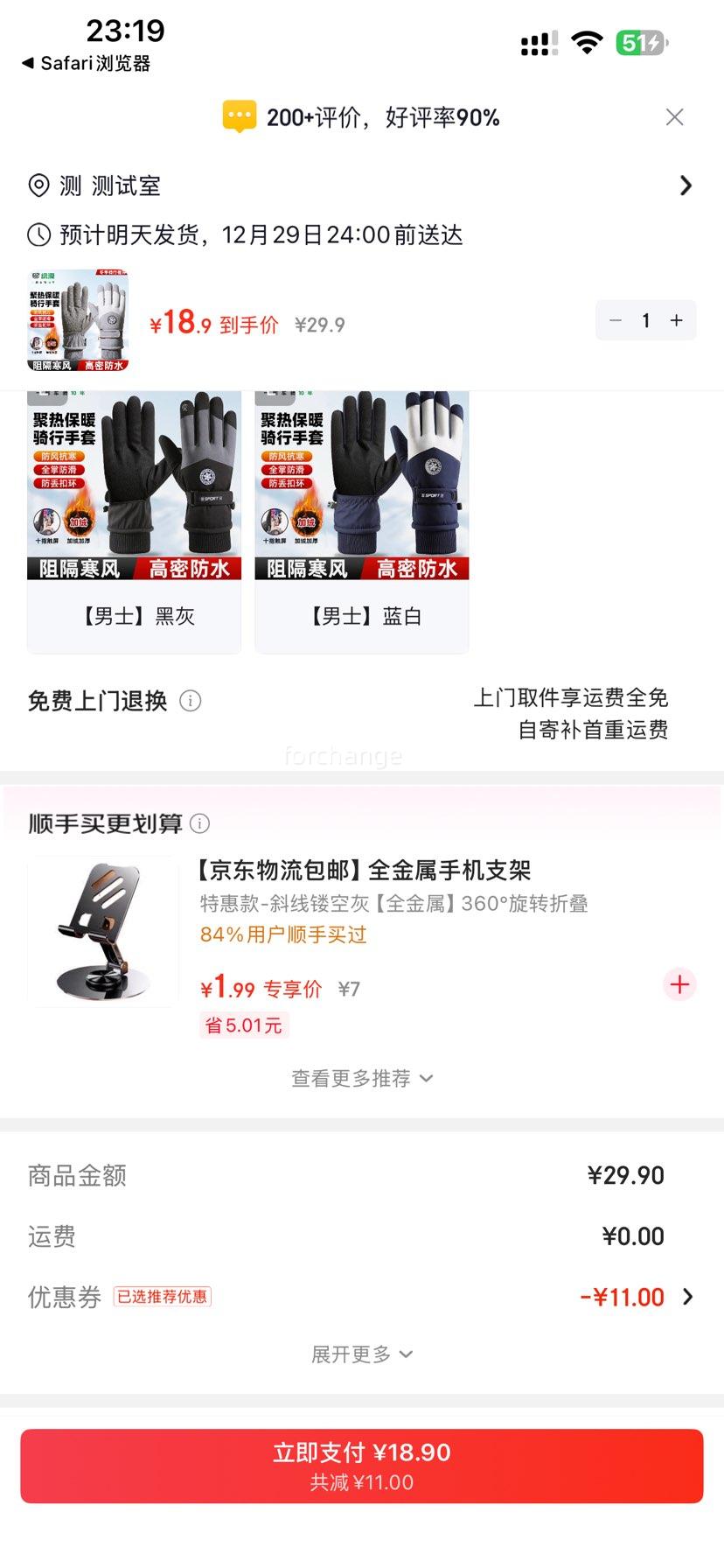
Task: Open the 上门取件享运费全免 shipping policy text
Action: tap(573, 698)
